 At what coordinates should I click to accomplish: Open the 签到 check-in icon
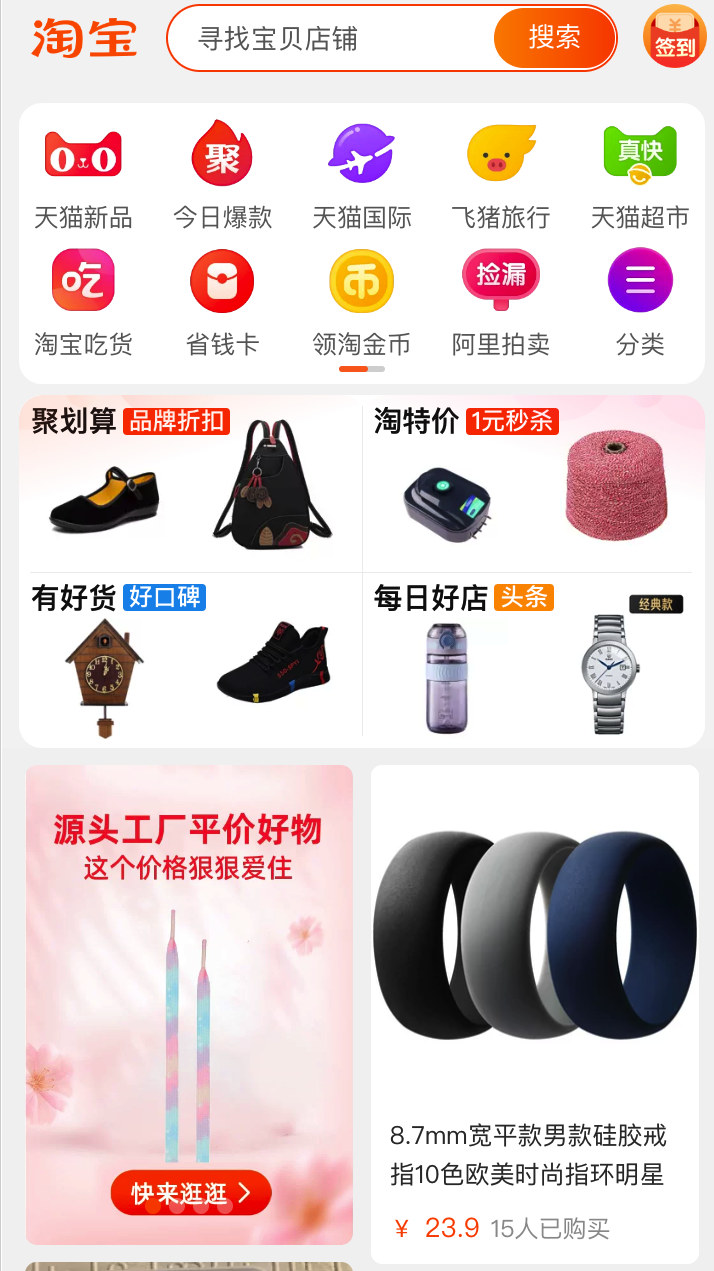click(x=675, y=37)
